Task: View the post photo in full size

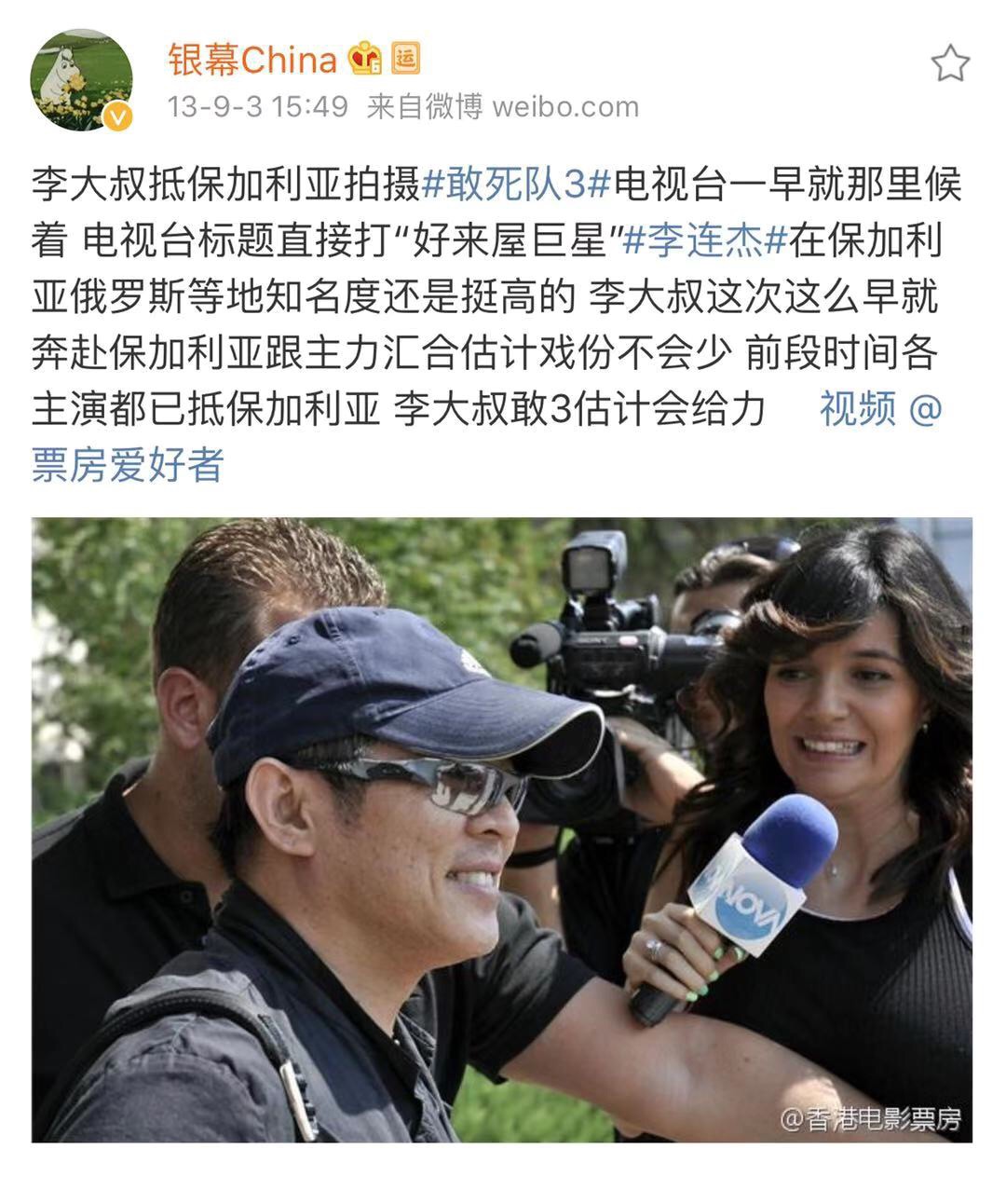Action: (501, 829)
